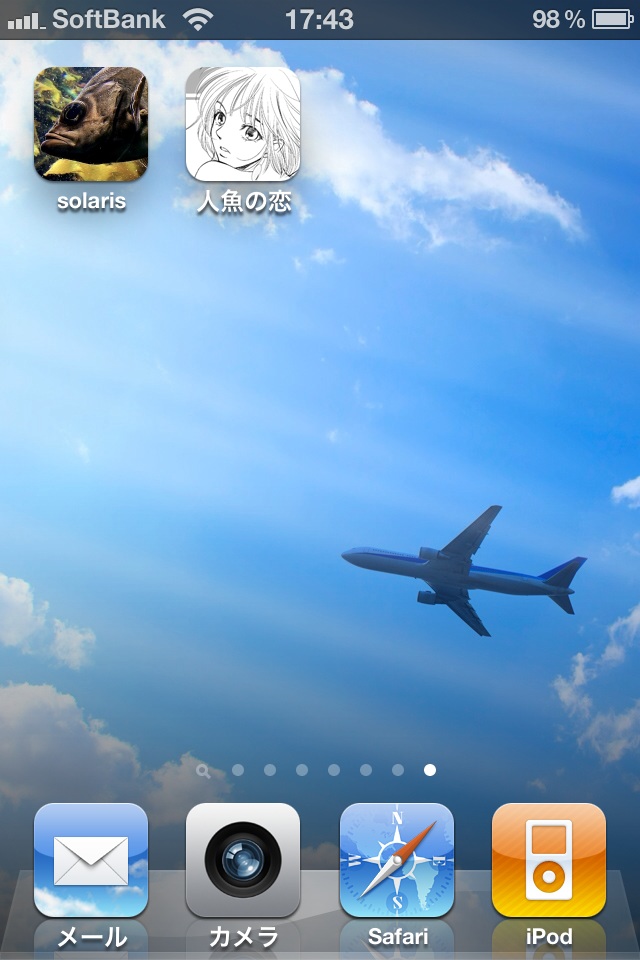This screenshot has height=960, width=640.
Task: Start the iPod app
Action: tap(549, 860)
